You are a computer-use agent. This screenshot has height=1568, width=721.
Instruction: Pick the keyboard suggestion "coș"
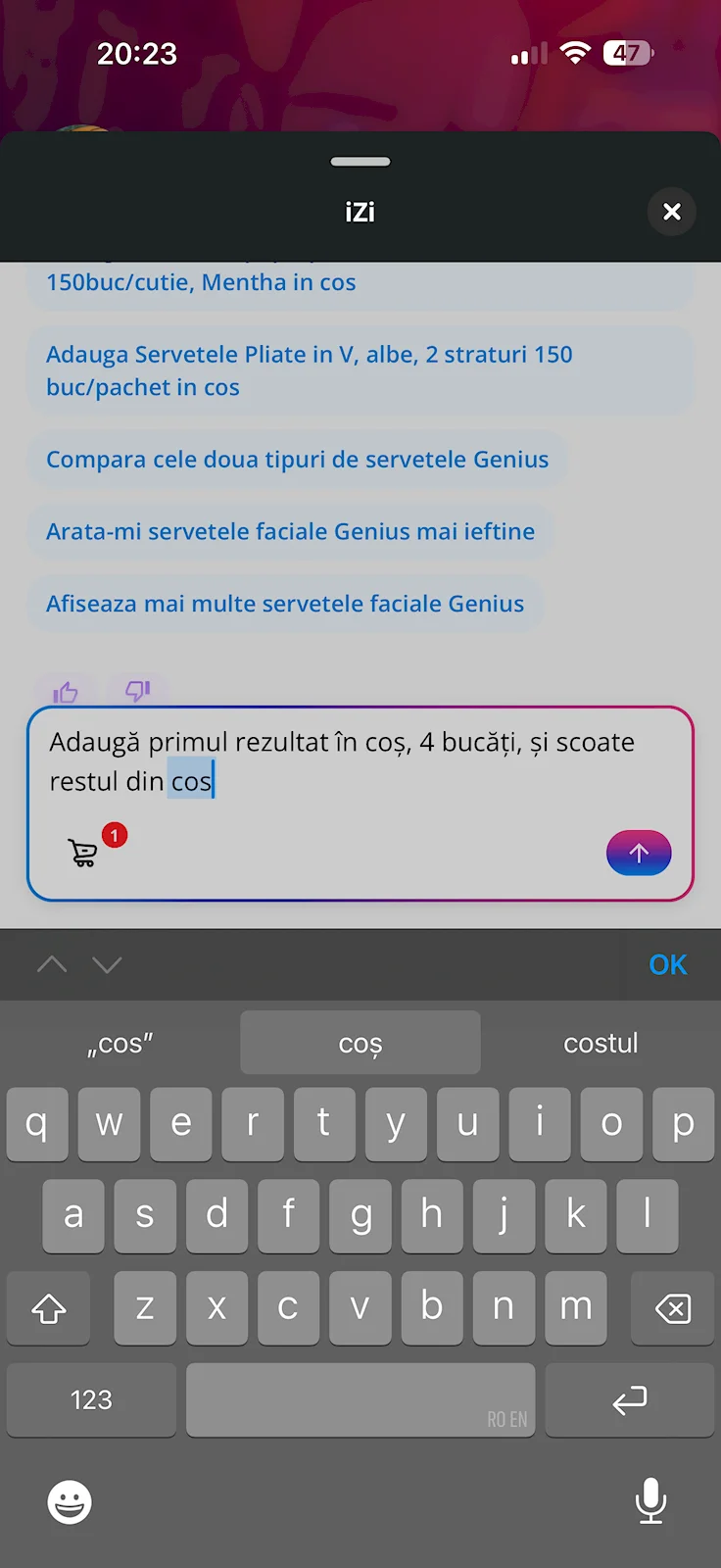click(x=360, y=1044)
